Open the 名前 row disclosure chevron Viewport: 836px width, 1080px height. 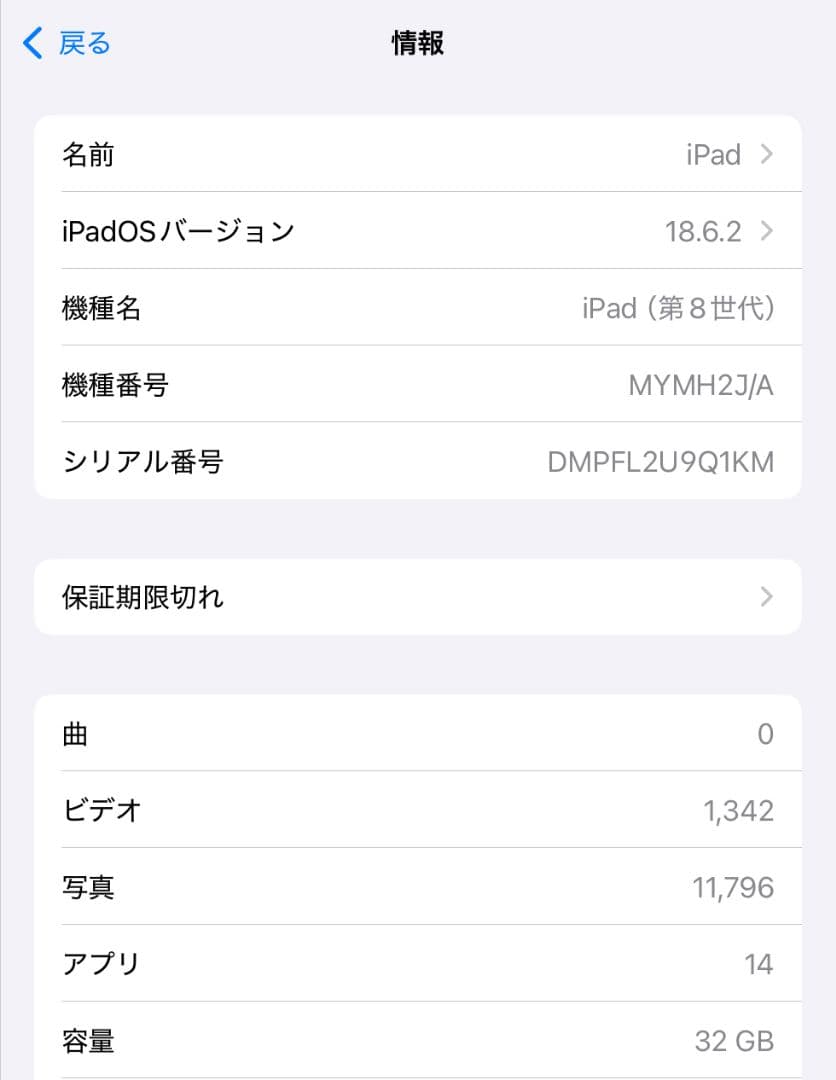[x=766, y=154]
